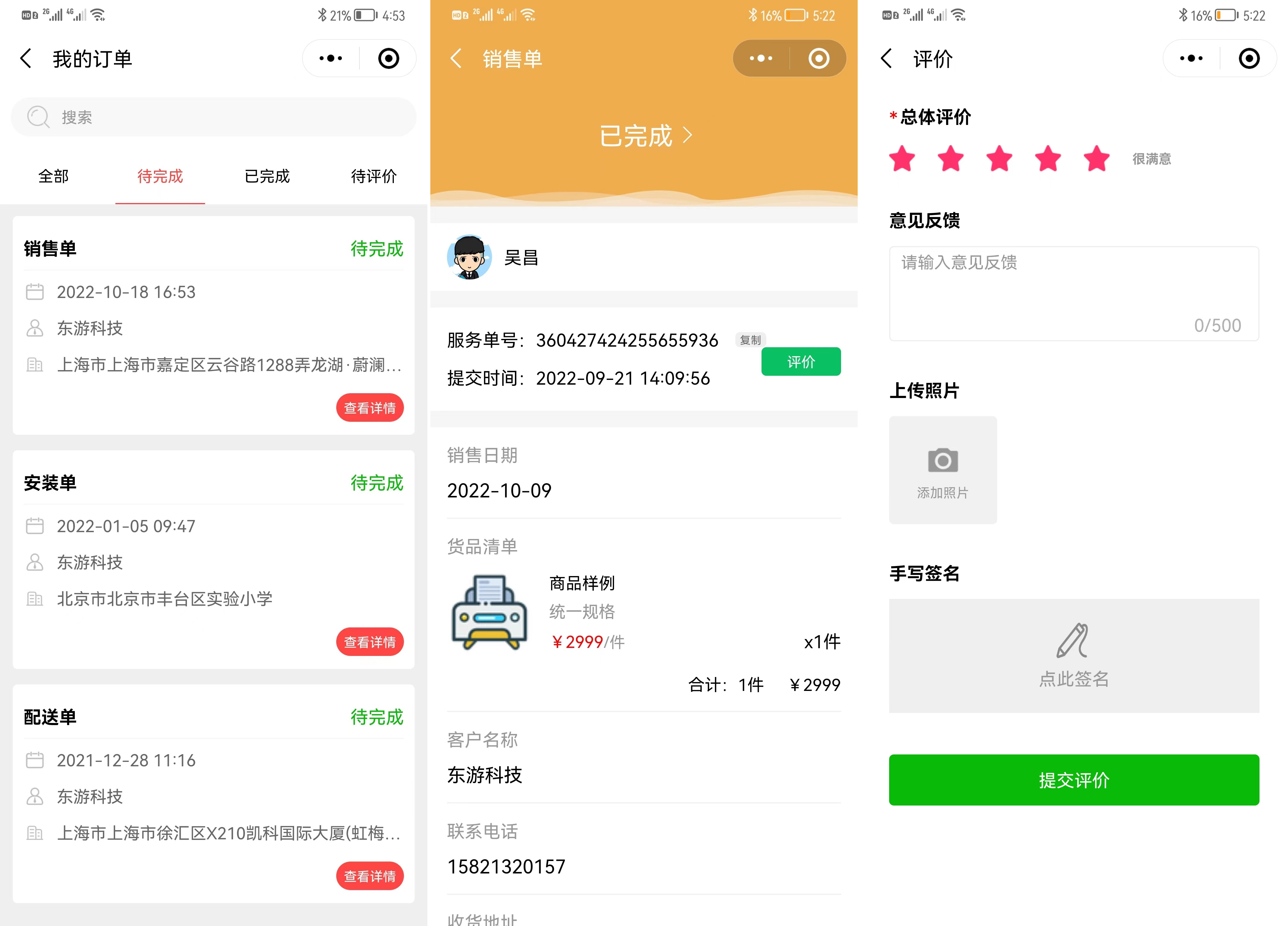View details of the 配送单 order
This screenshot has height=926, width=1288.
(370, 876)
